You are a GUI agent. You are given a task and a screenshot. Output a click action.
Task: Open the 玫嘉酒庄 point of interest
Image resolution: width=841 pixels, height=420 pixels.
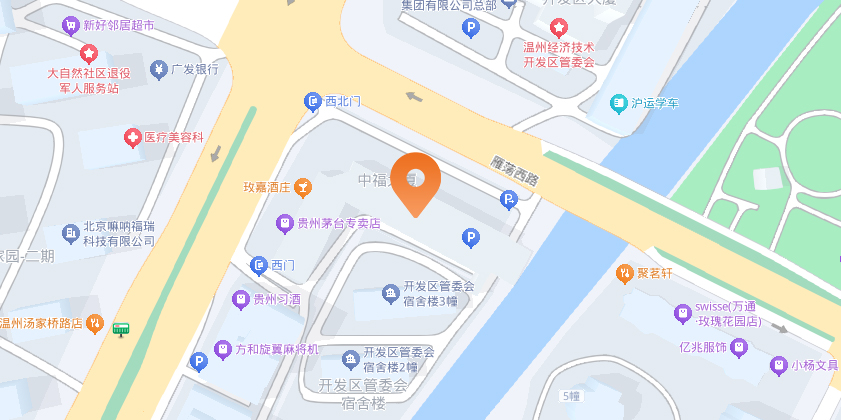point(303,187)
